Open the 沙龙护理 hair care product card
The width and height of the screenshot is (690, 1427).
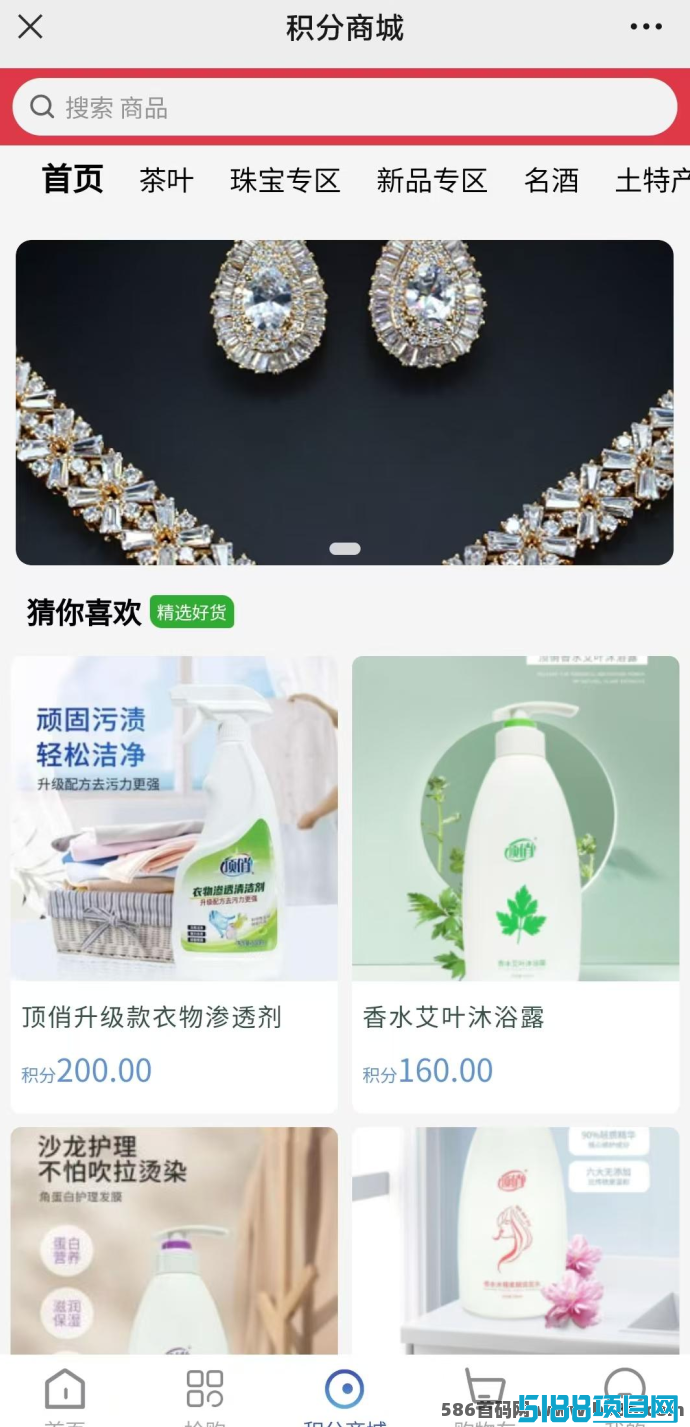[x=174, y=1241]
